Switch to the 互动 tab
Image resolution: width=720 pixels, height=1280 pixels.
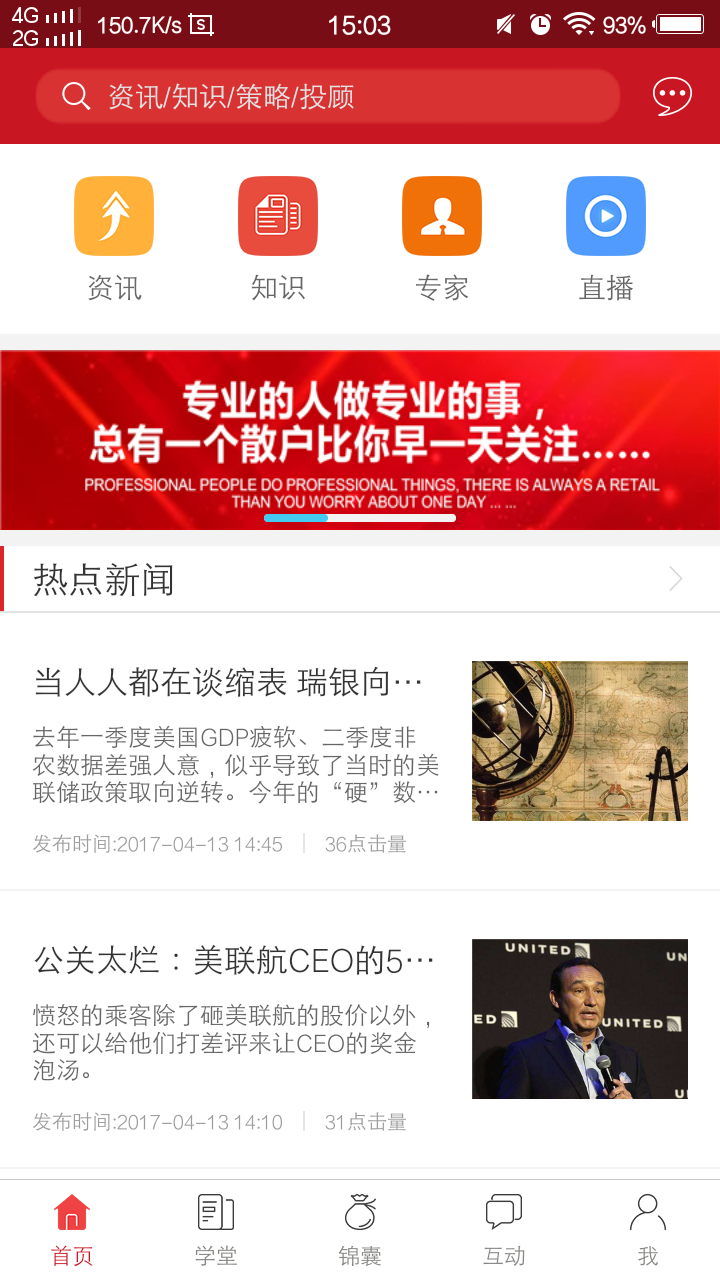(x=504, y=1230)
